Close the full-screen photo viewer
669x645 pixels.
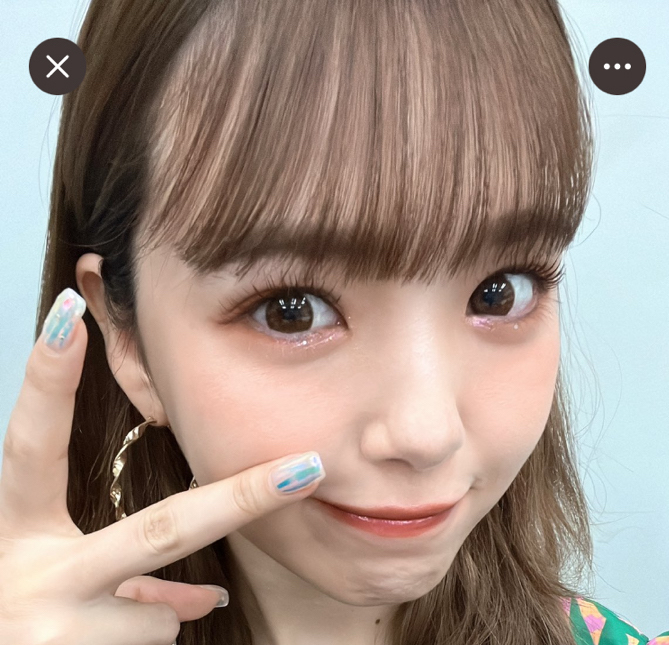57,67
